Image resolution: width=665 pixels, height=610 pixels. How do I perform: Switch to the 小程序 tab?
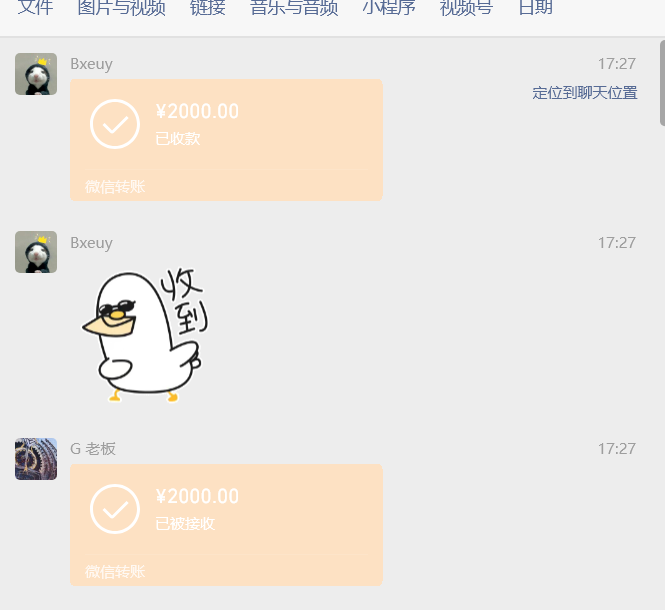(388, 8)
